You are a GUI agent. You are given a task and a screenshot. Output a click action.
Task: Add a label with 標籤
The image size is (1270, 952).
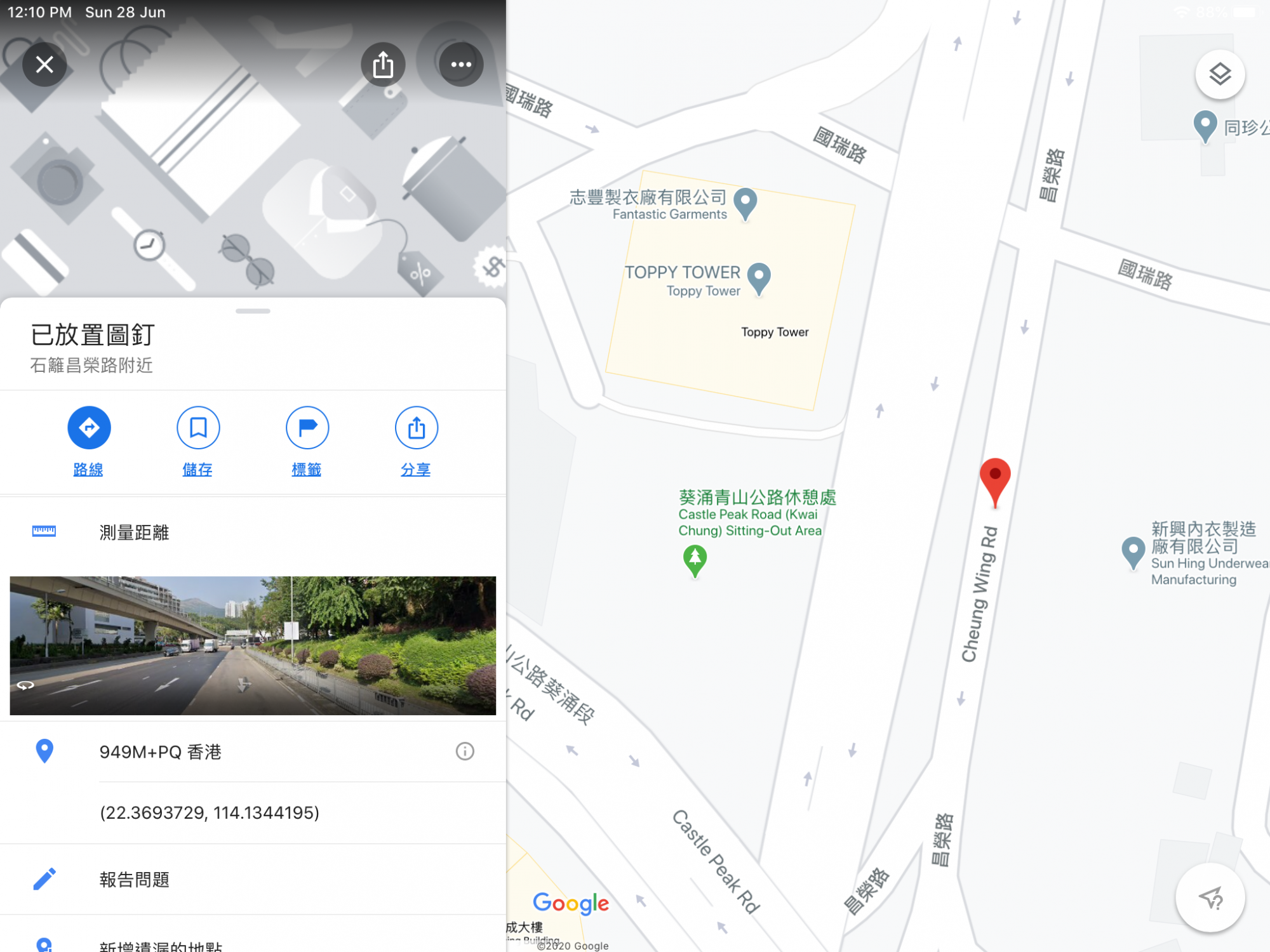[x=307, y=428]
